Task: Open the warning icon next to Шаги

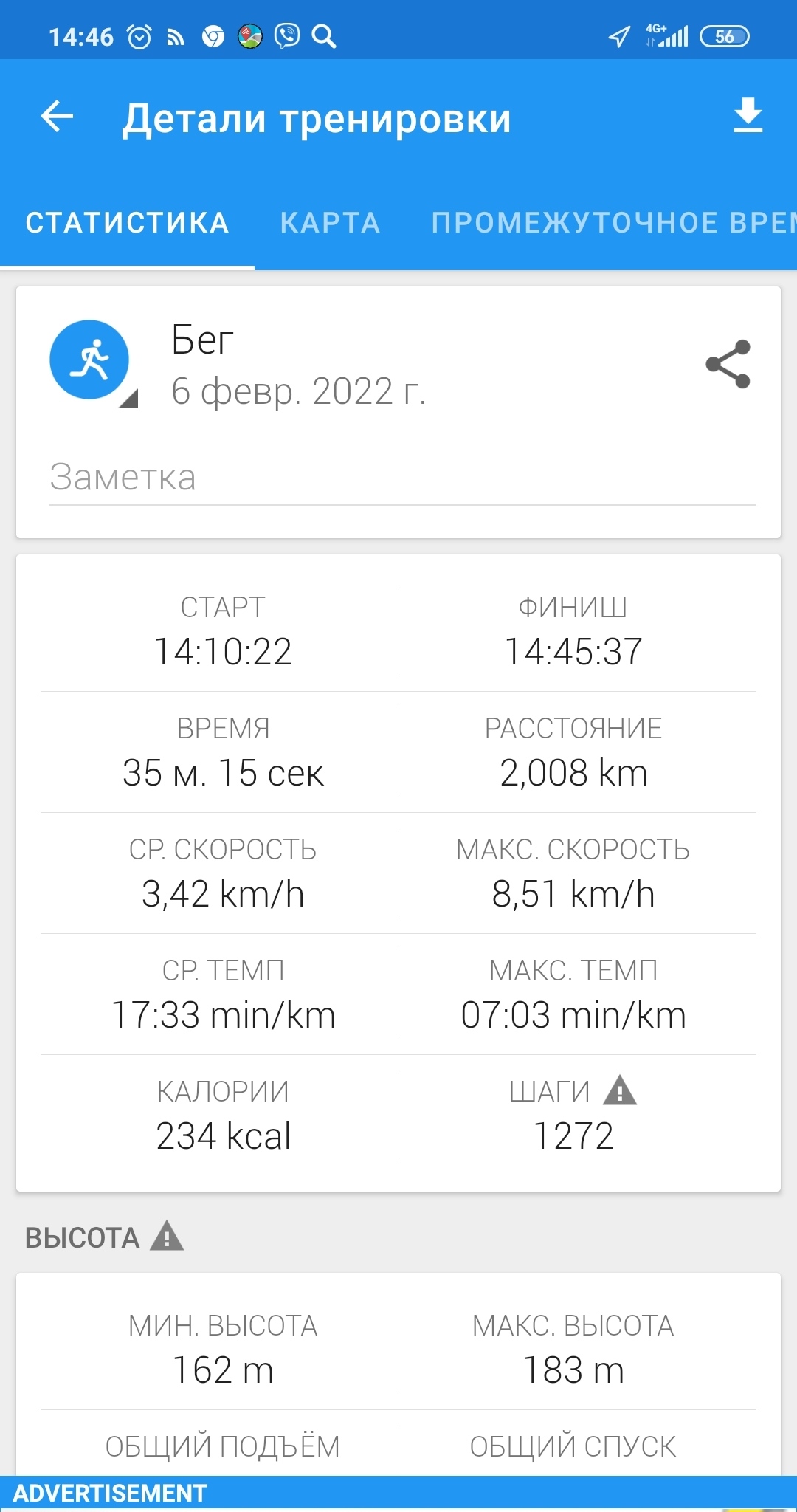Action: (620, 1090)
